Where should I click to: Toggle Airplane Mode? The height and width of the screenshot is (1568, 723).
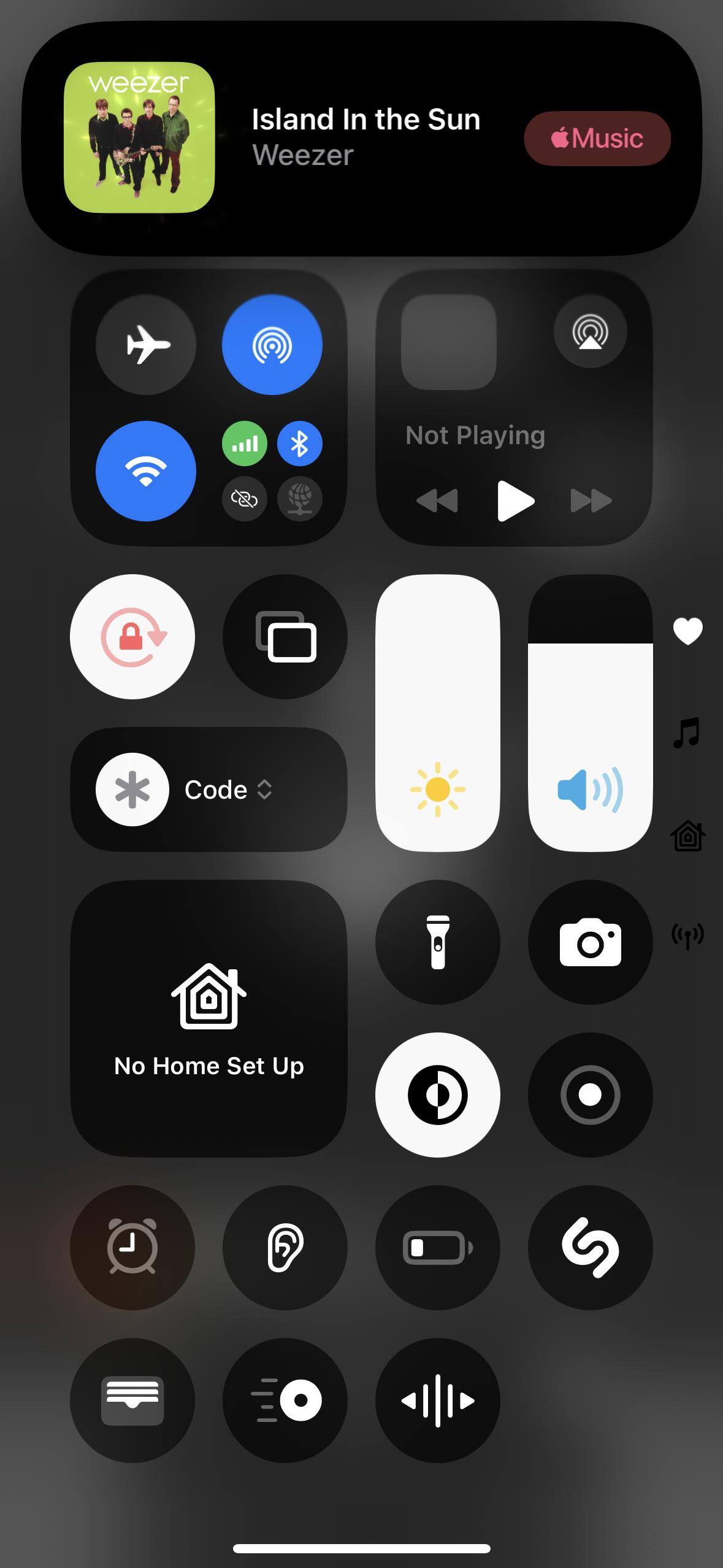[x=146, y=345]
